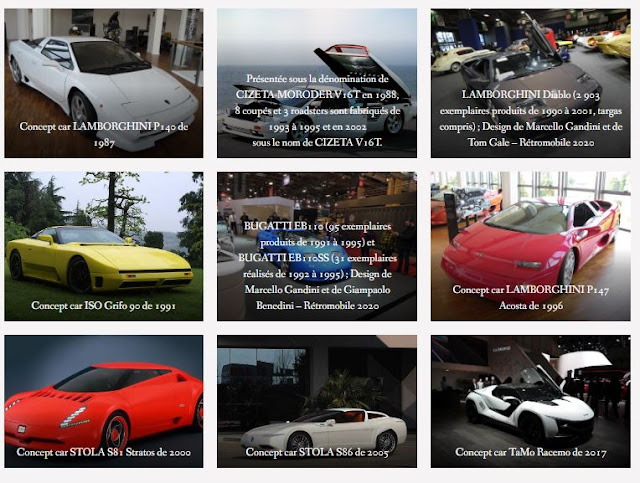View the Lamborghini P147 Acosta photo
Viewport: 640px width, 483px height.
[x=530, y=246]
